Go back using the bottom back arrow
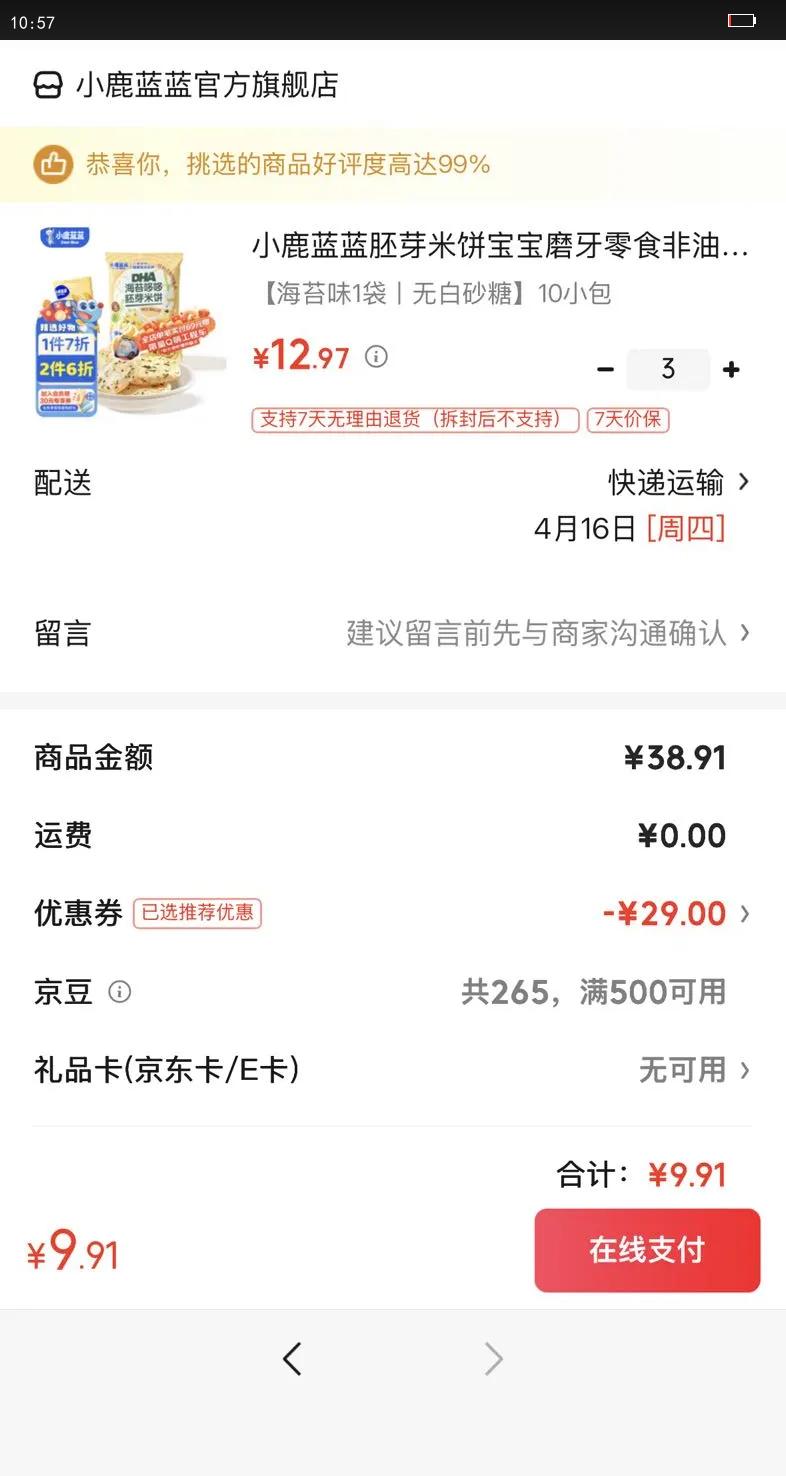This screenshot has width=786, height=1476. 292,1359
